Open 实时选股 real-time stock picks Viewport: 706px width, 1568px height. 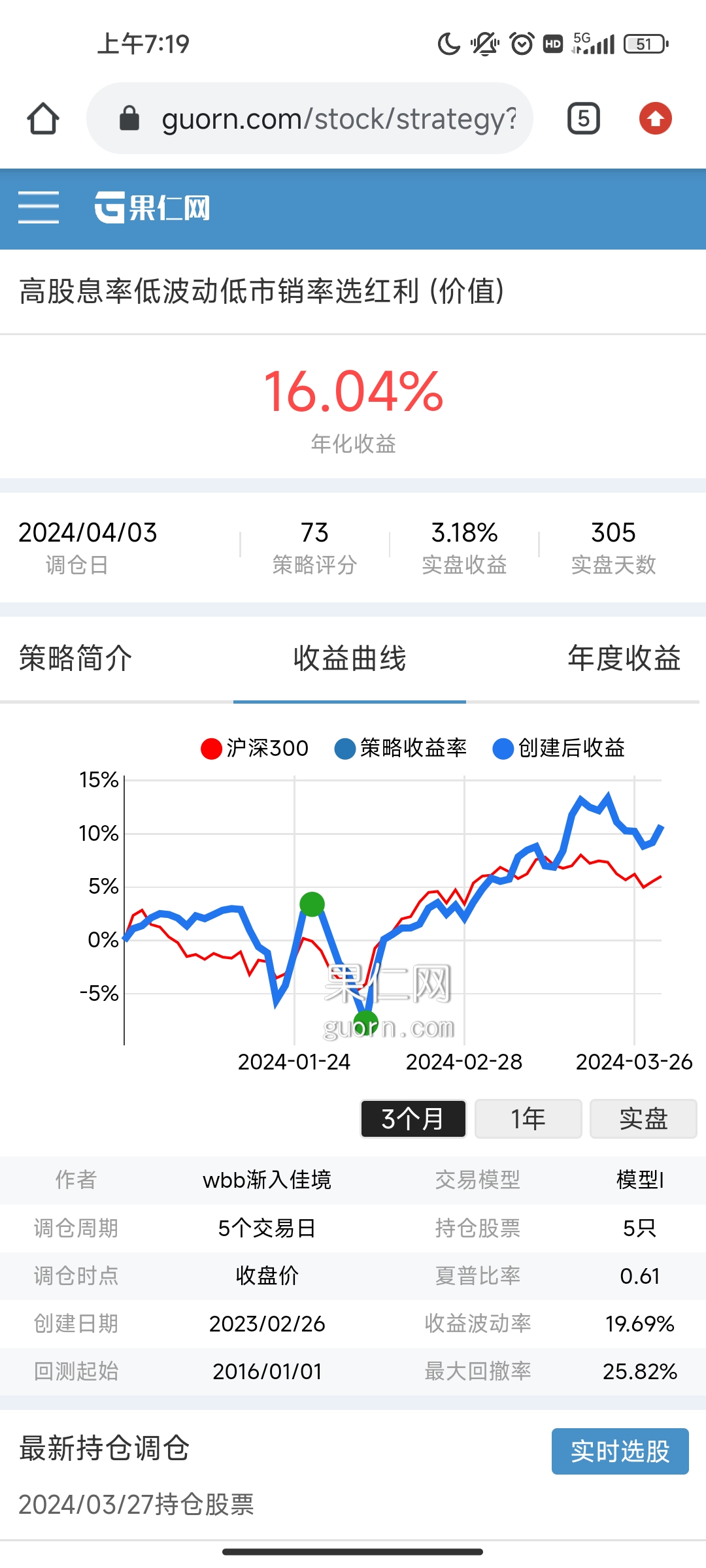[620, 1451]
